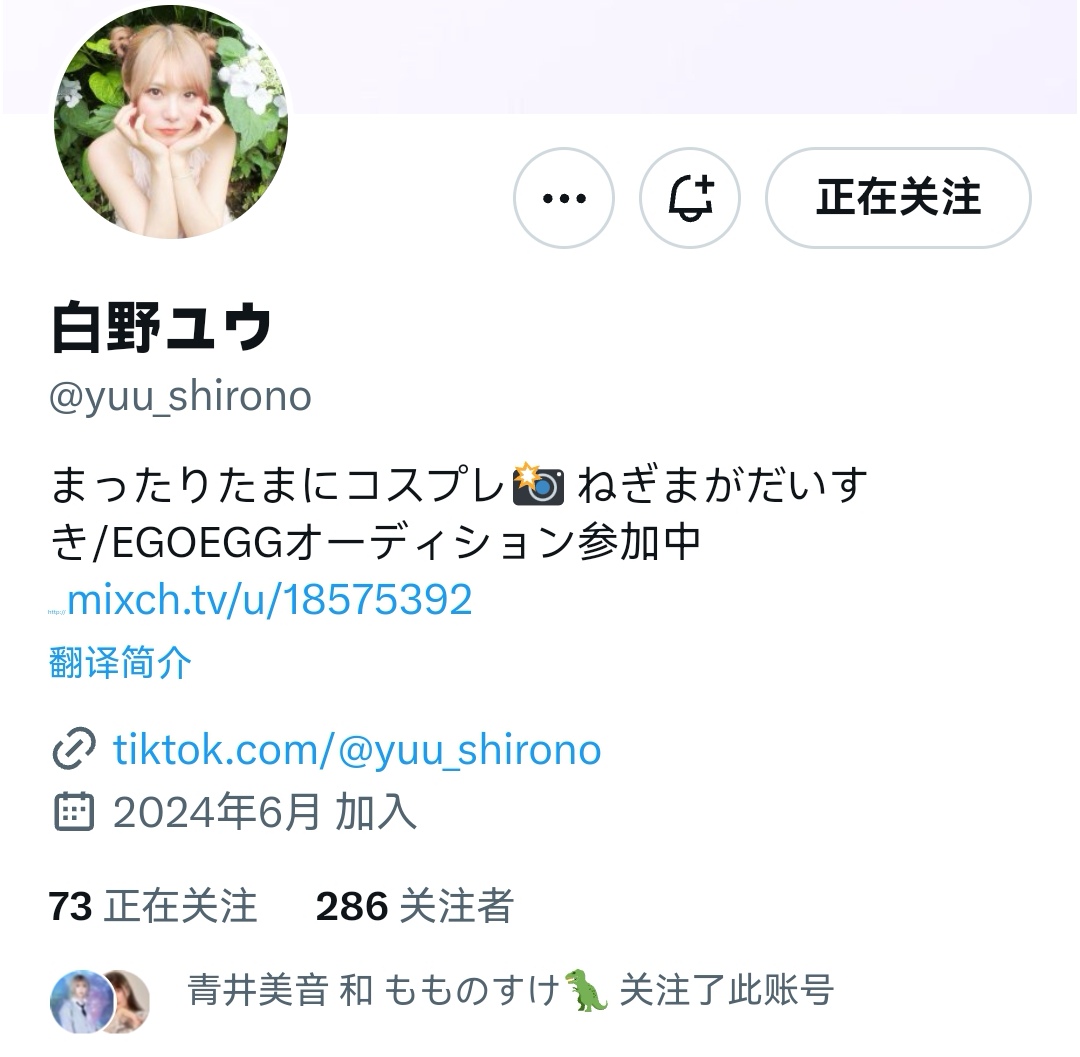Image resolution: width=1080 pixels, height=1057 pixels.
Task: Open the three-dot more options menu
Action: 563,198
